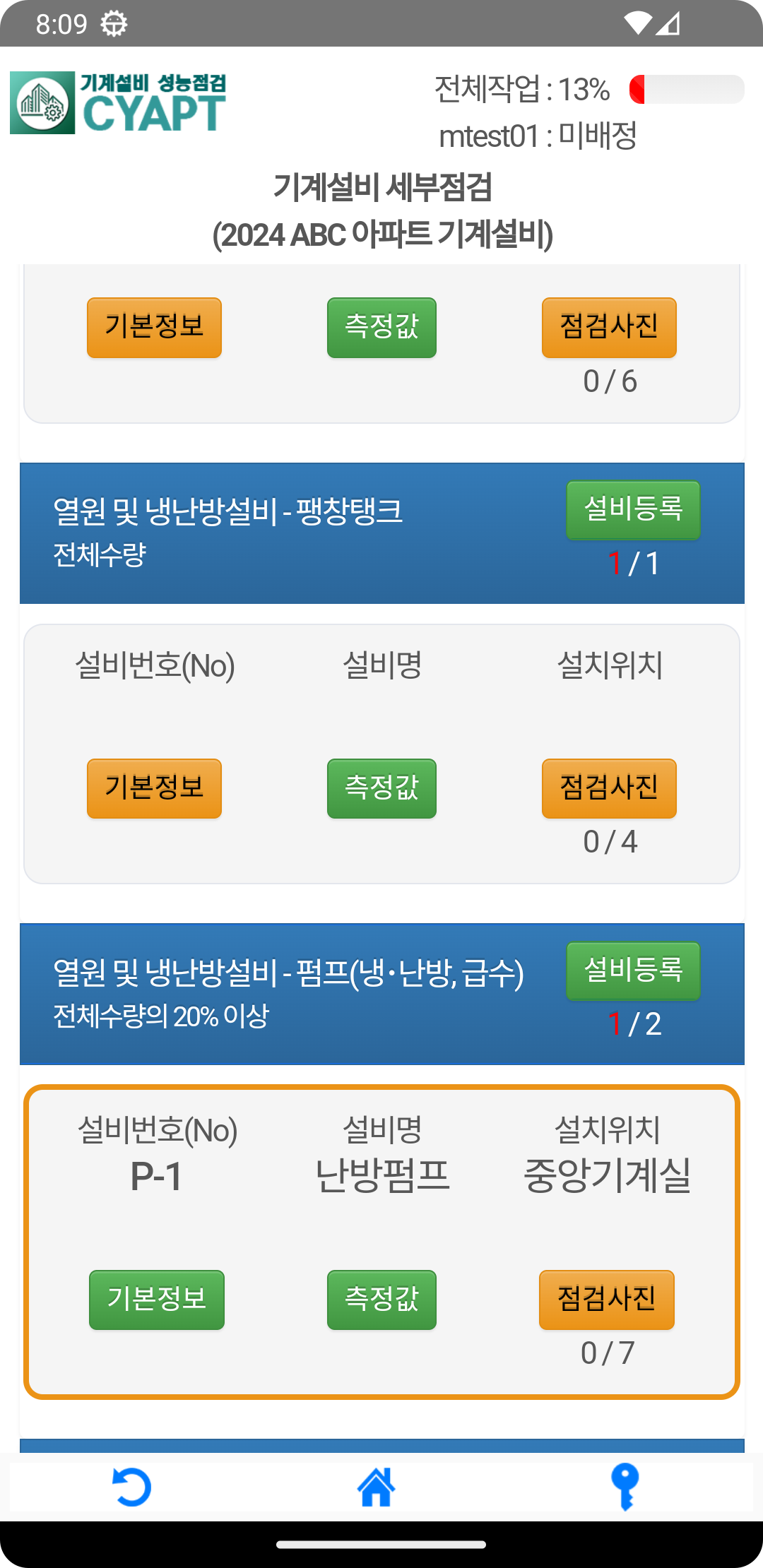
Task: Open 측정값 for the P-1 난방펌프
Action: (381, 1300)
